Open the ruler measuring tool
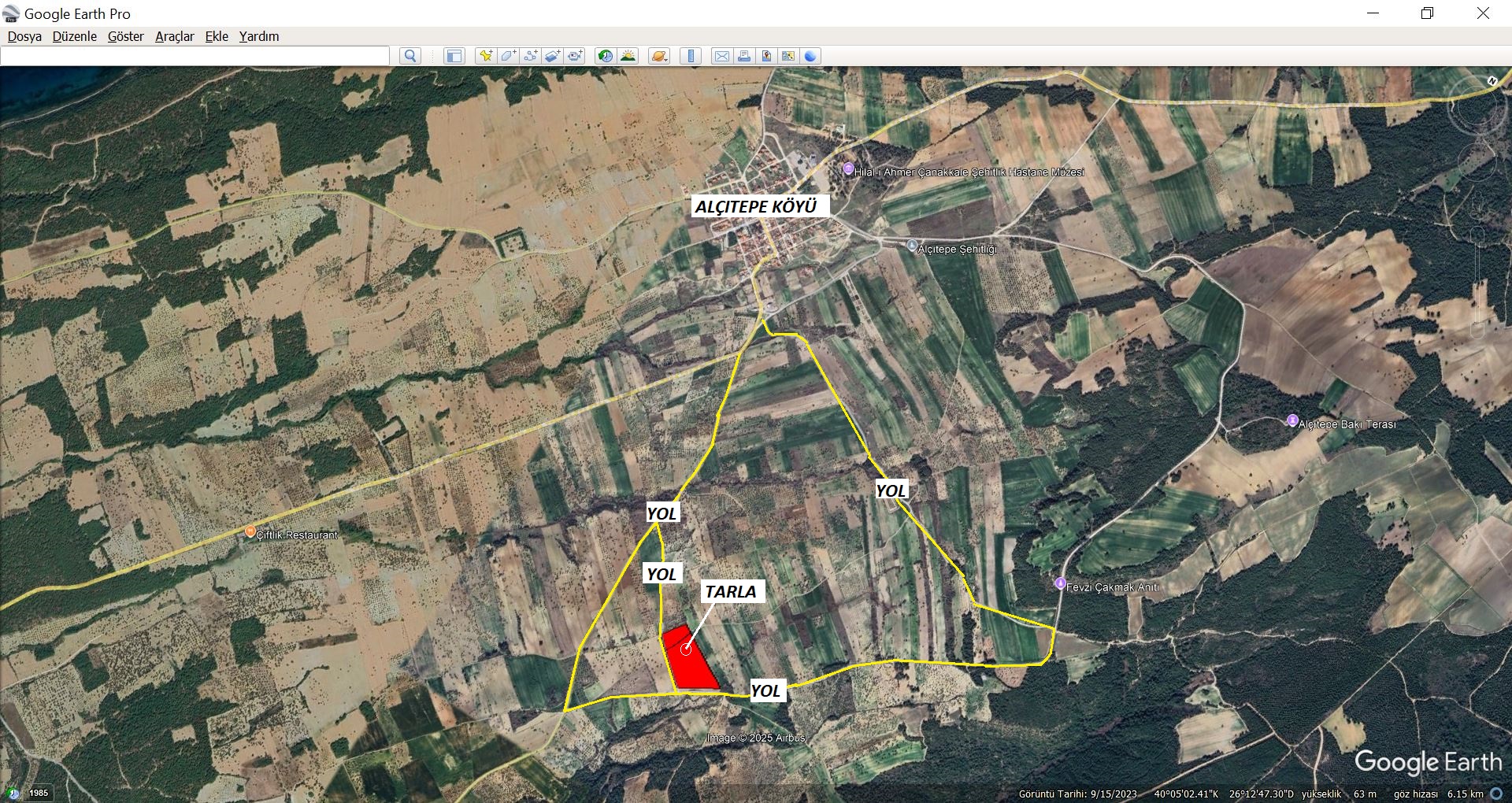The image size is (1512, 803). pos(691,56)
